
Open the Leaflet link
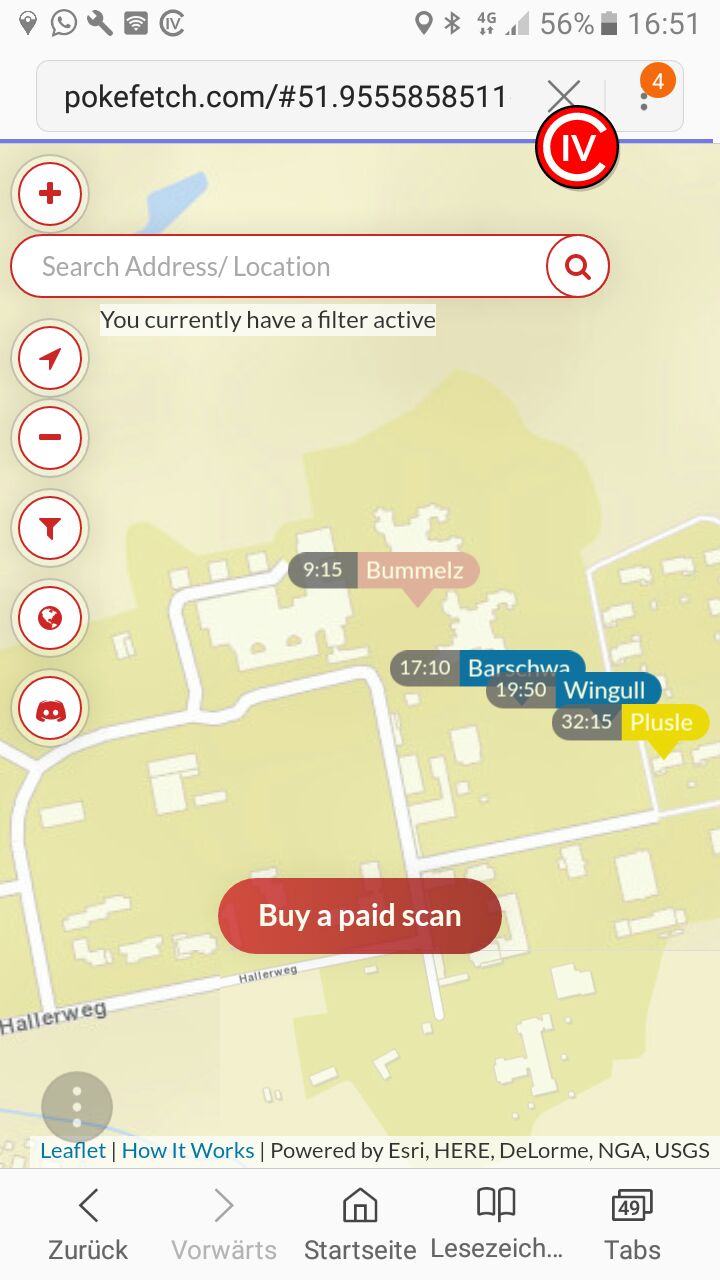(x=72, y=1151)
